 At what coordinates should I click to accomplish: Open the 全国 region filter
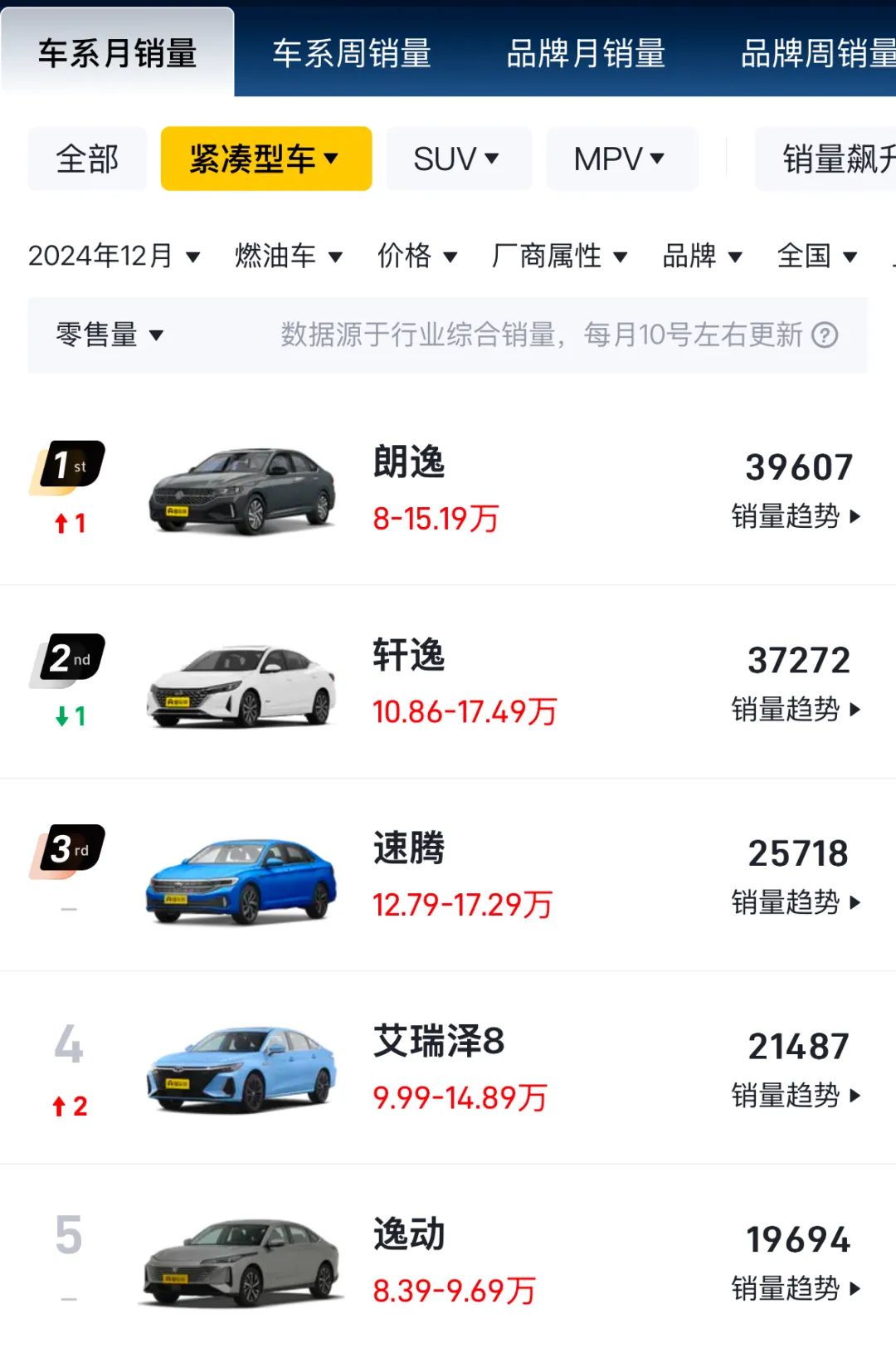[x=816, y=256]
